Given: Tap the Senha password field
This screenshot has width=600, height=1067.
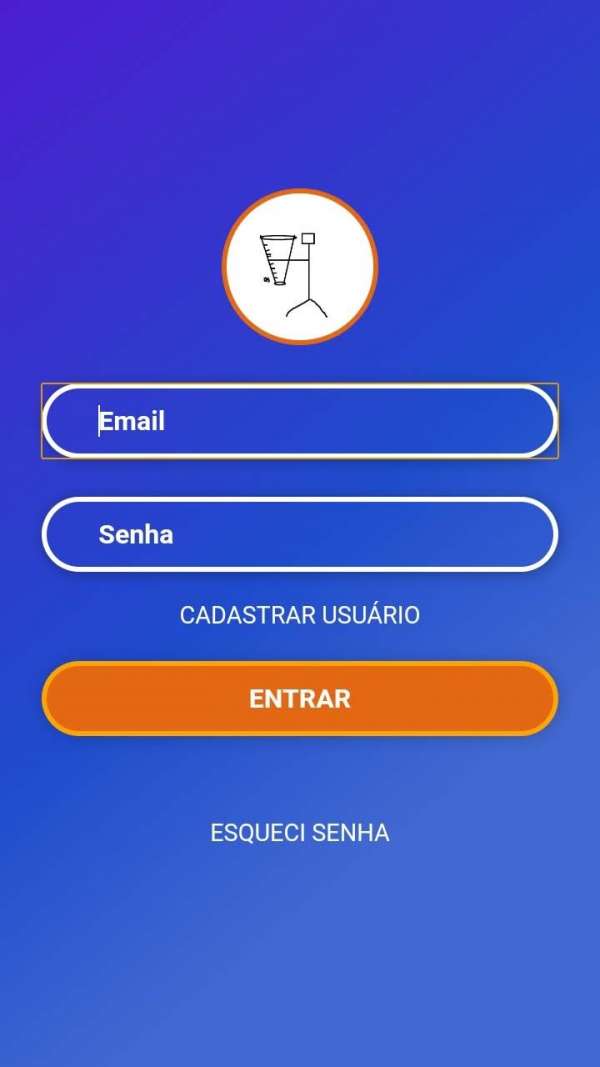Looking at the screenshot, I should 300,534.
